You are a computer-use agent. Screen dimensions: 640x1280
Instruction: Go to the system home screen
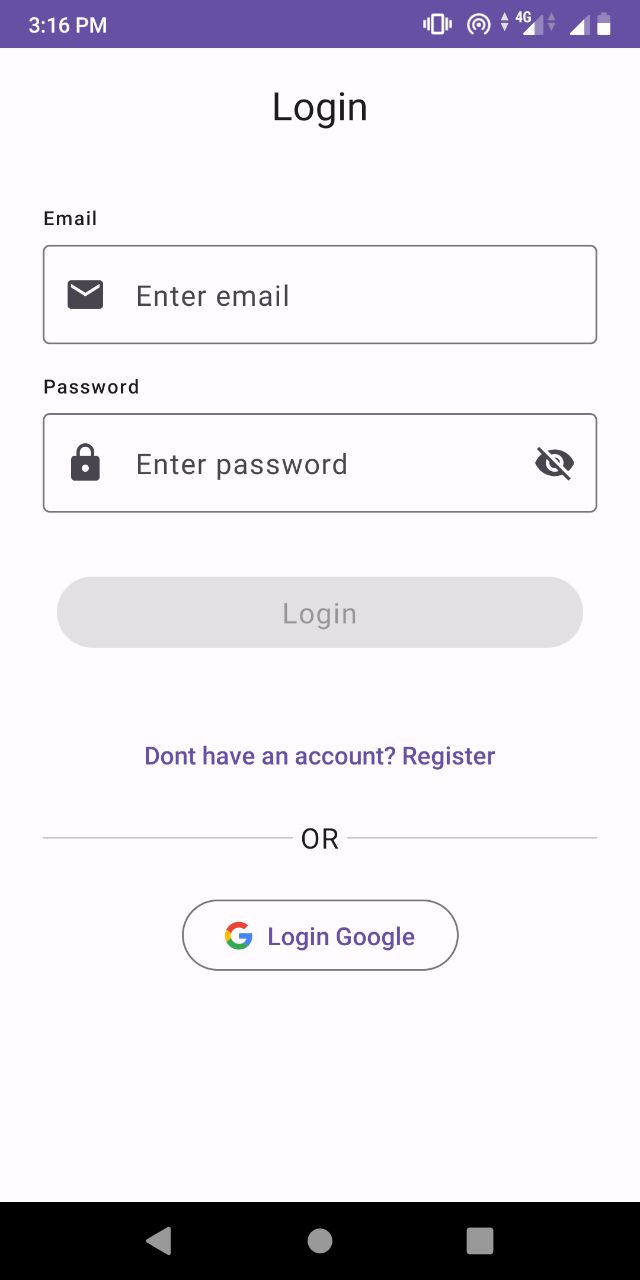click(320, 1241)
